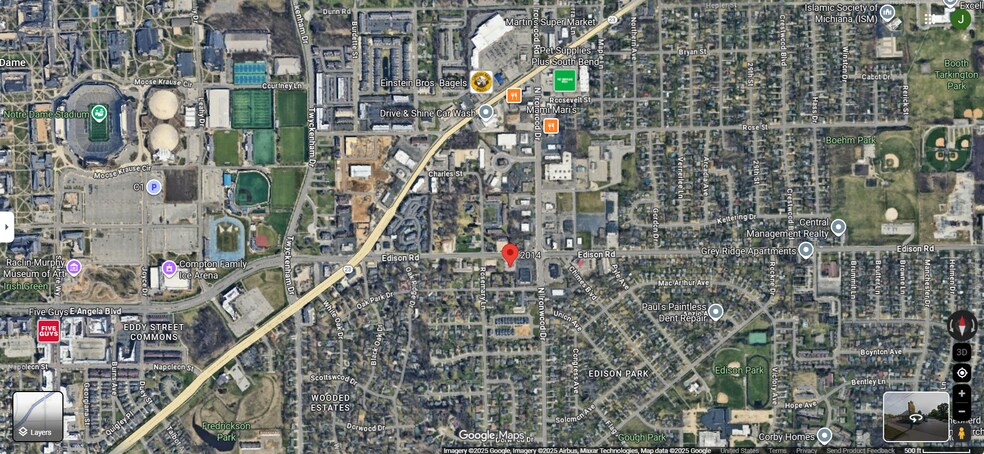The image size is (984, 454).
Task: Open the Einstein Bros. Bagels pin
Action: [482, 82]
